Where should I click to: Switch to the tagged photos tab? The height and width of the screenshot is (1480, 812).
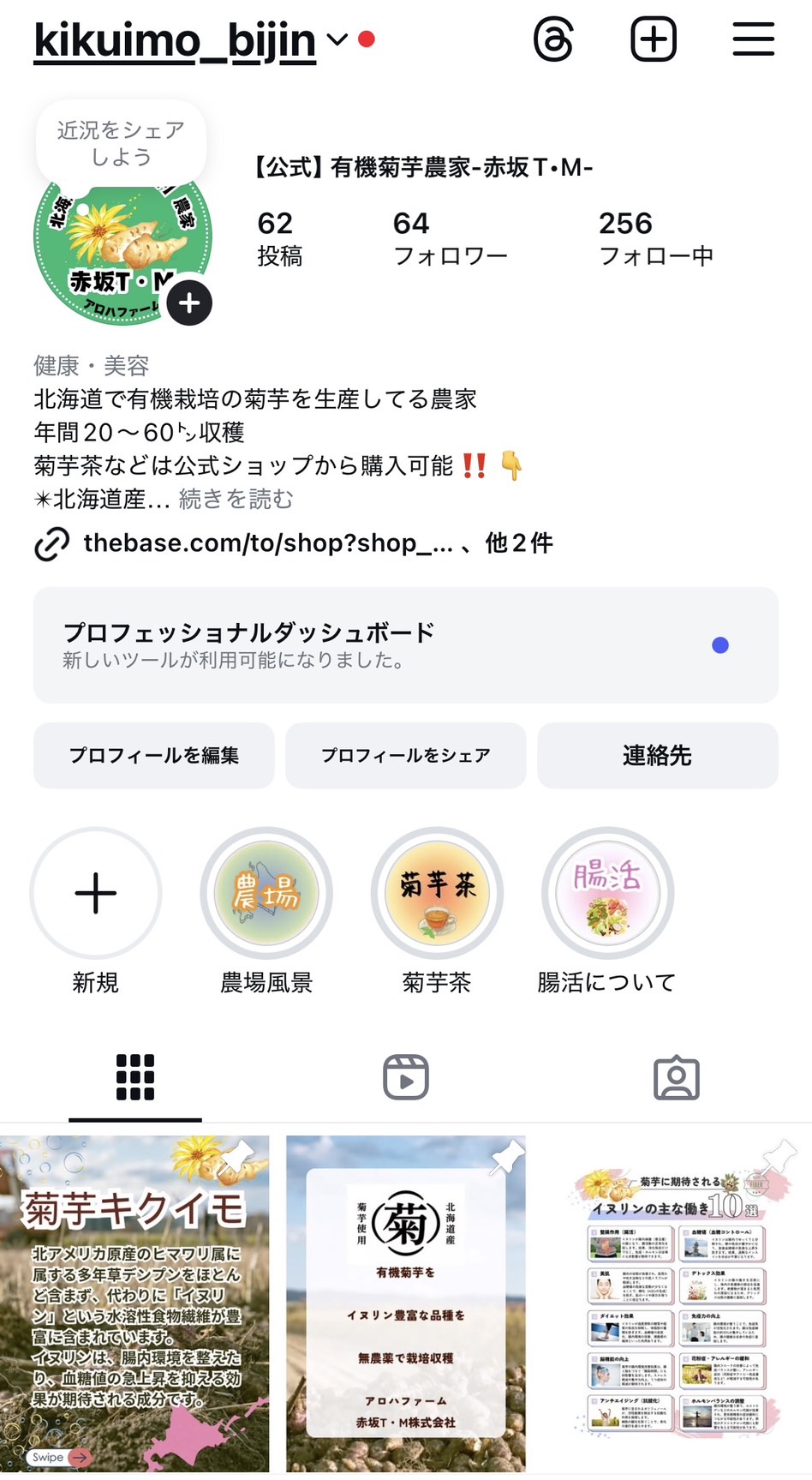click(676, 1077)
